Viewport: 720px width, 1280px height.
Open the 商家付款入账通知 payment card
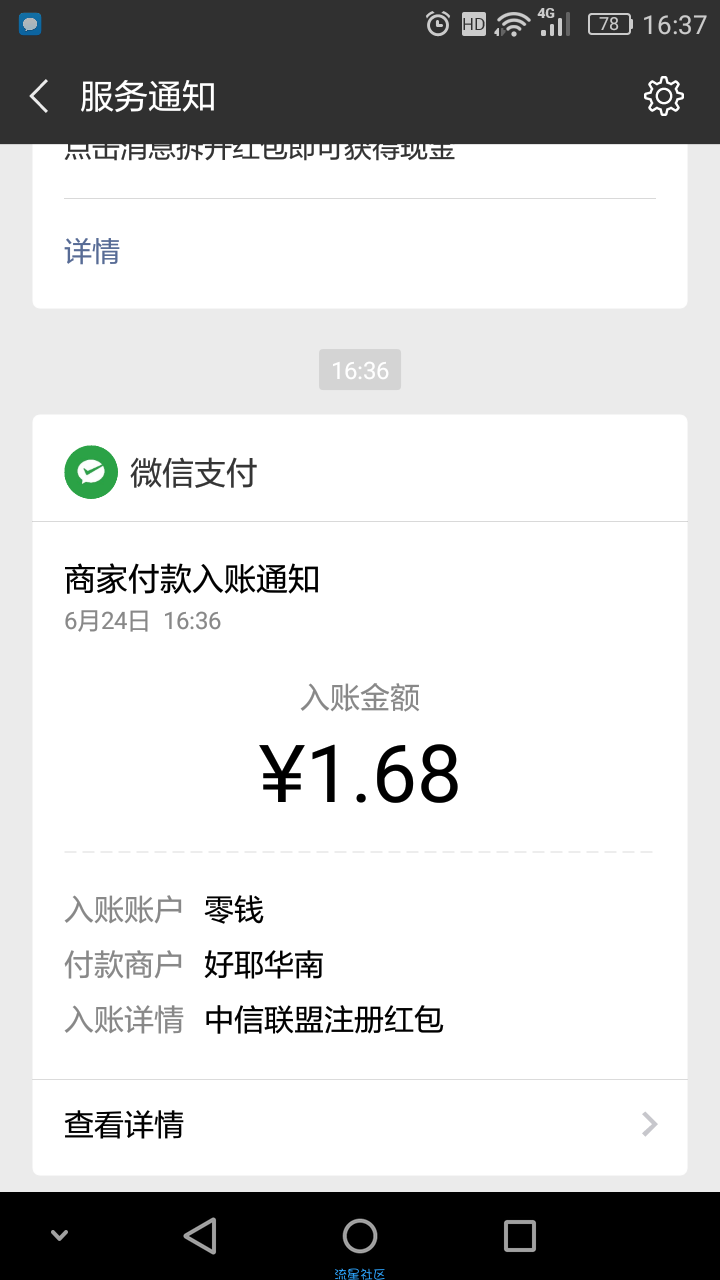[x=360, y=795]
